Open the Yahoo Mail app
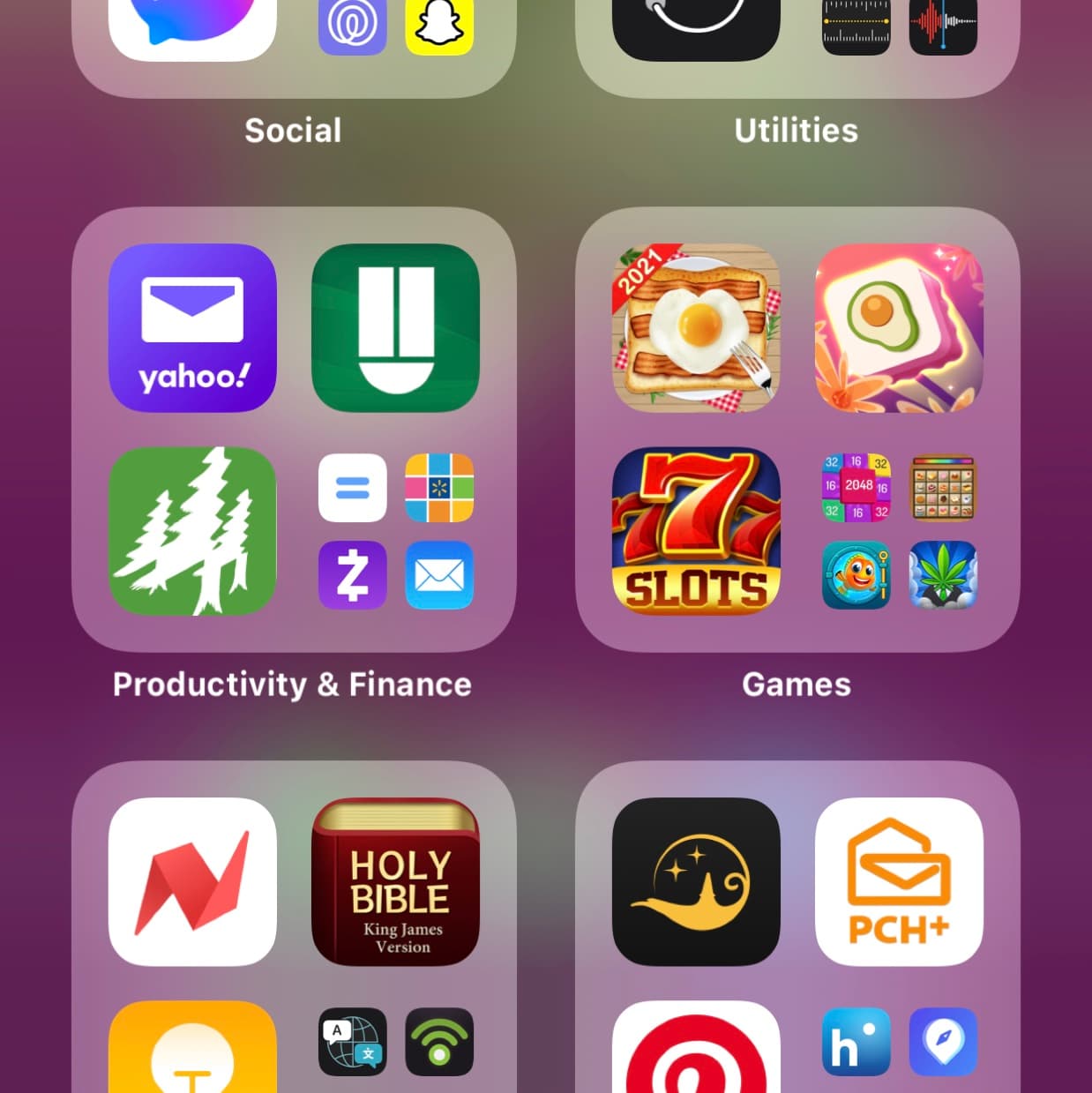This screenshot has width=1092, height=1093. point(192,327)
